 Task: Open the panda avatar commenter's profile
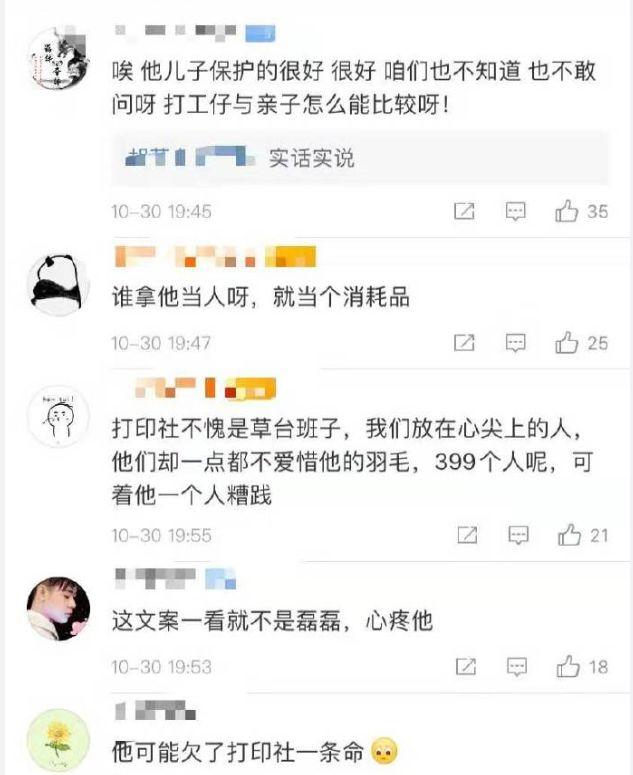tap(57, 283)
